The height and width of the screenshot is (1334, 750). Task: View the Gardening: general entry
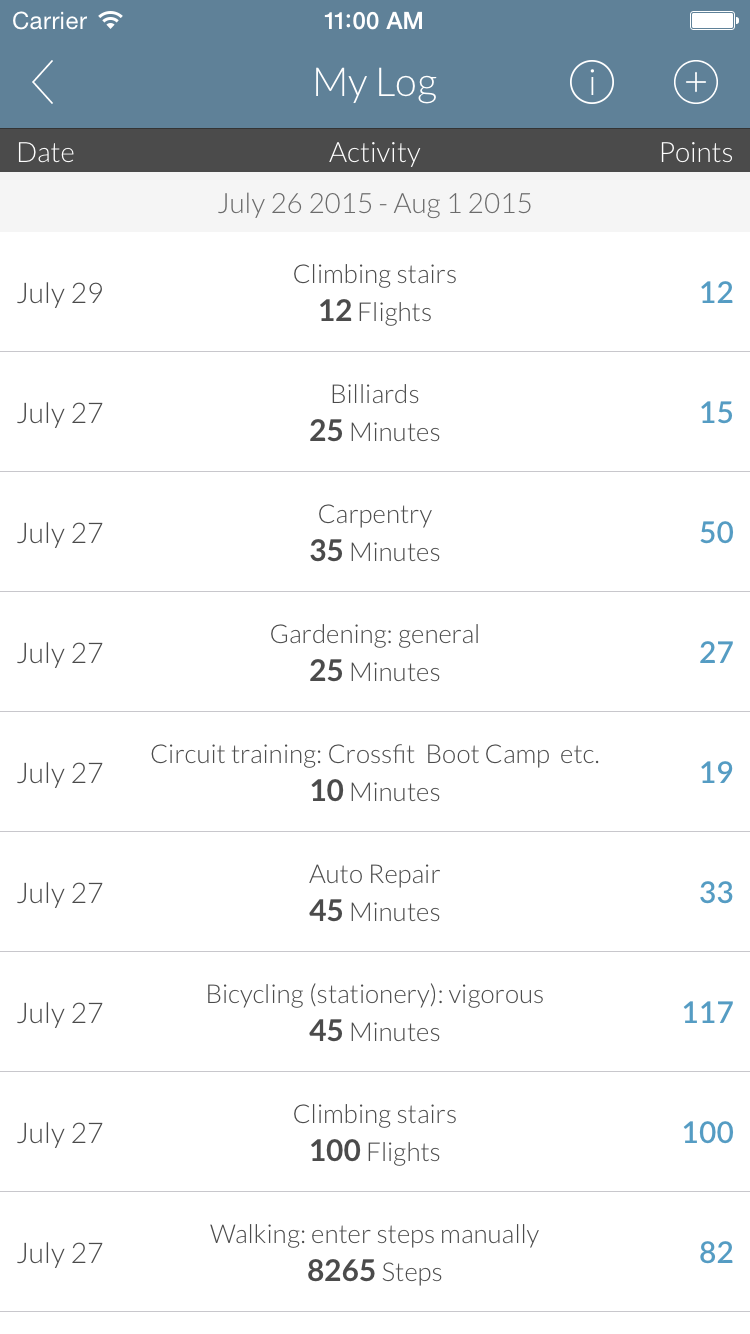375,652
